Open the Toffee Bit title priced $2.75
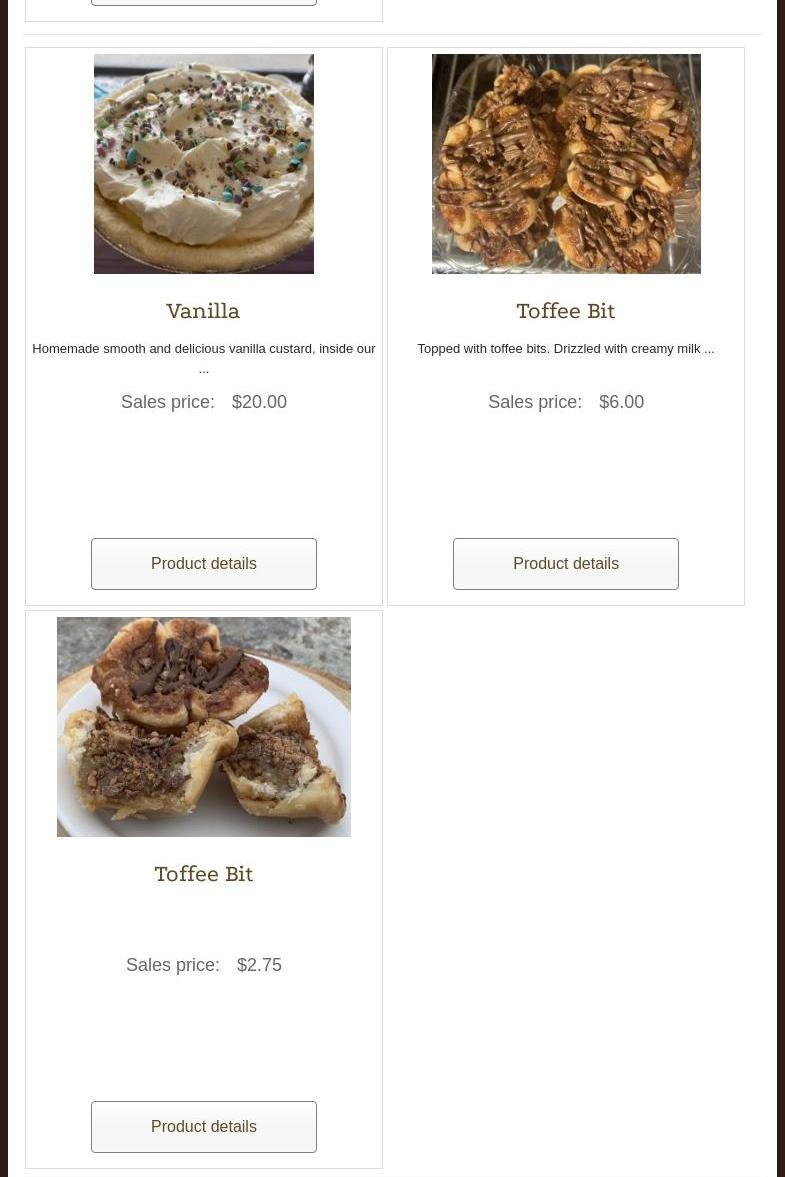 click(x=203, y=875)
